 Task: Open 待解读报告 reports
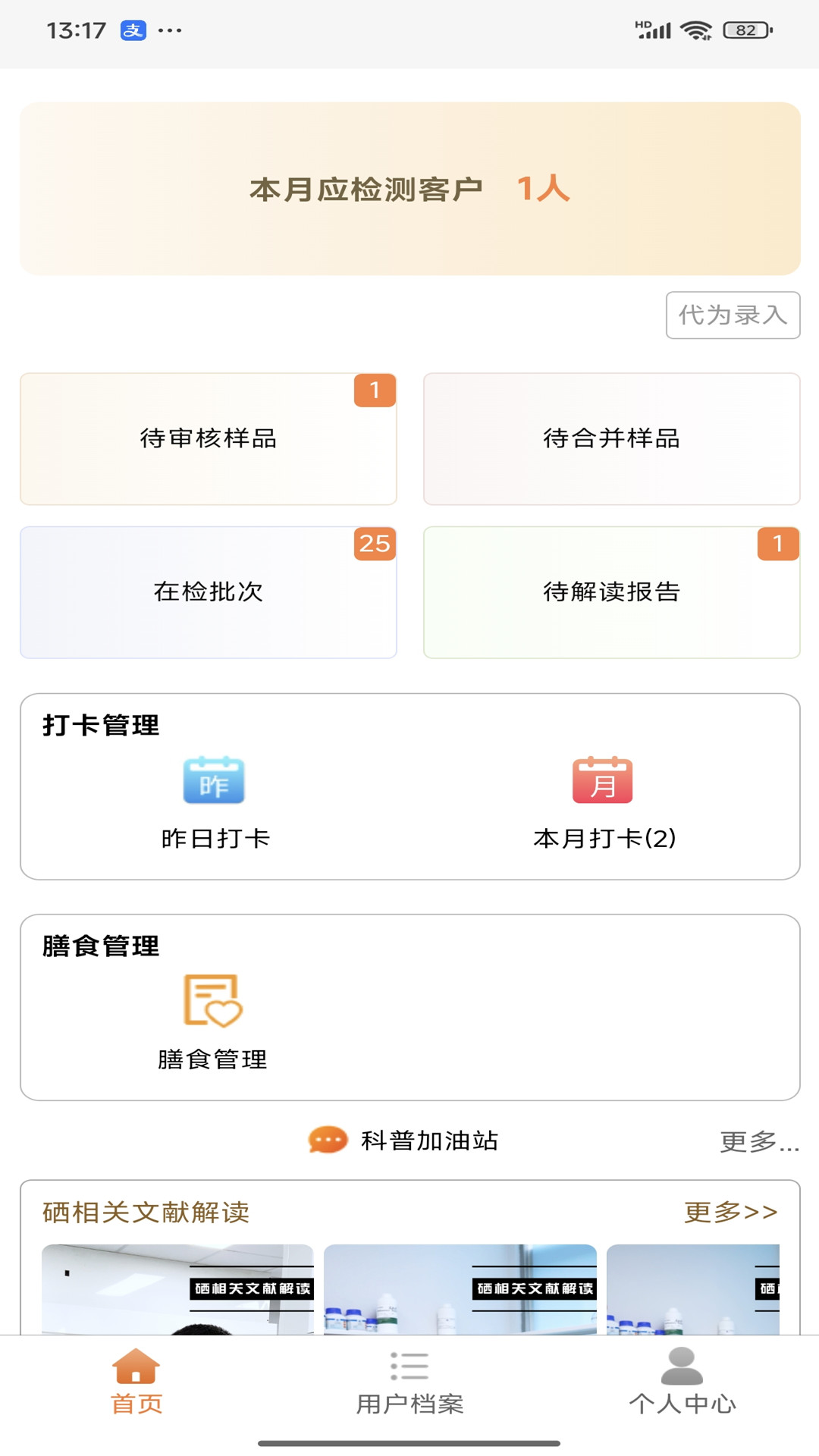(611, 592)
